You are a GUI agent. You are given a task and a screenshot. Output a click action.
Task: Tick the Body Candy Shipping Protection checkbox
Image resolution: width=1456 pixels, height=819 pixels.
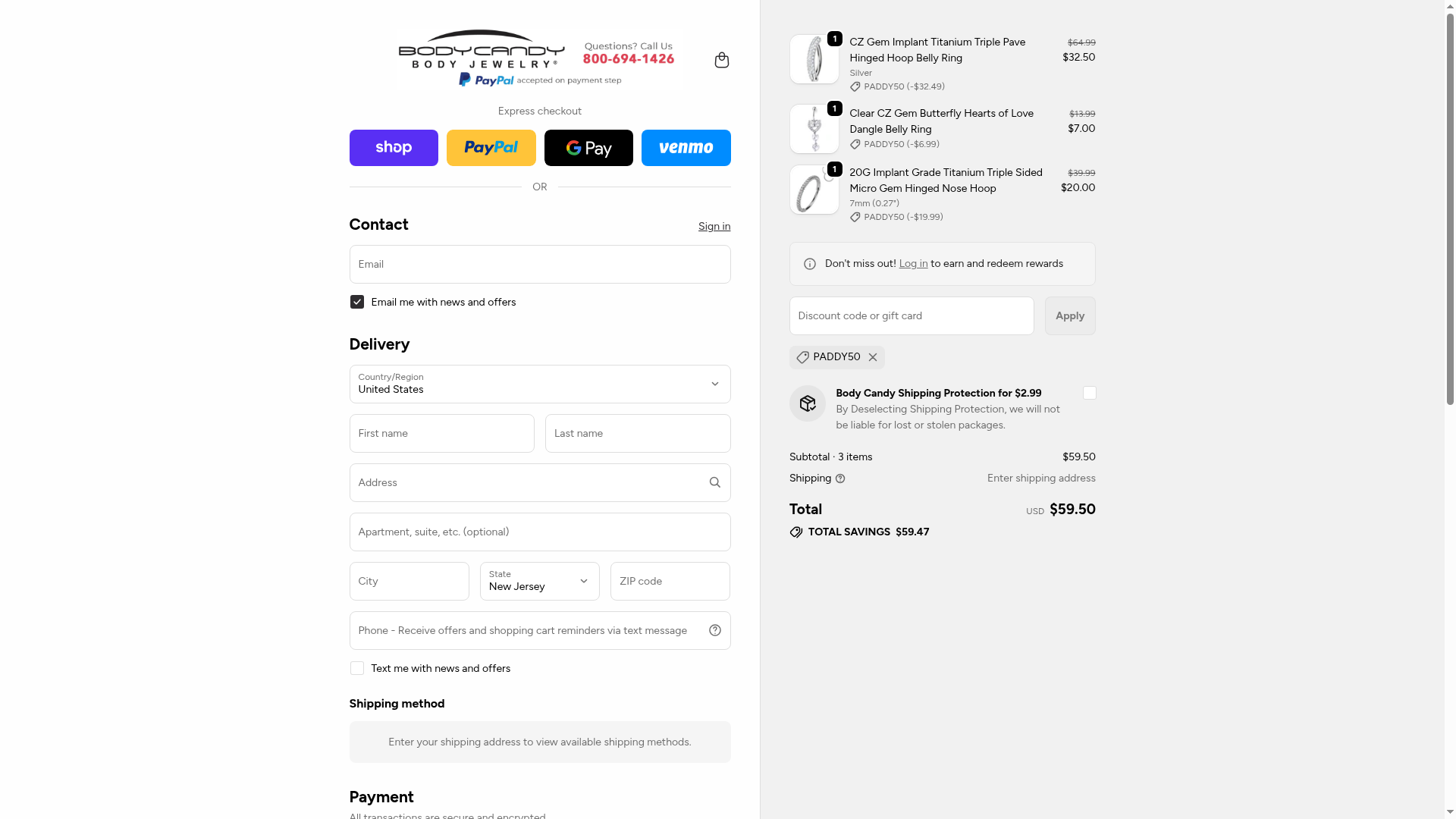[1089, 394]
